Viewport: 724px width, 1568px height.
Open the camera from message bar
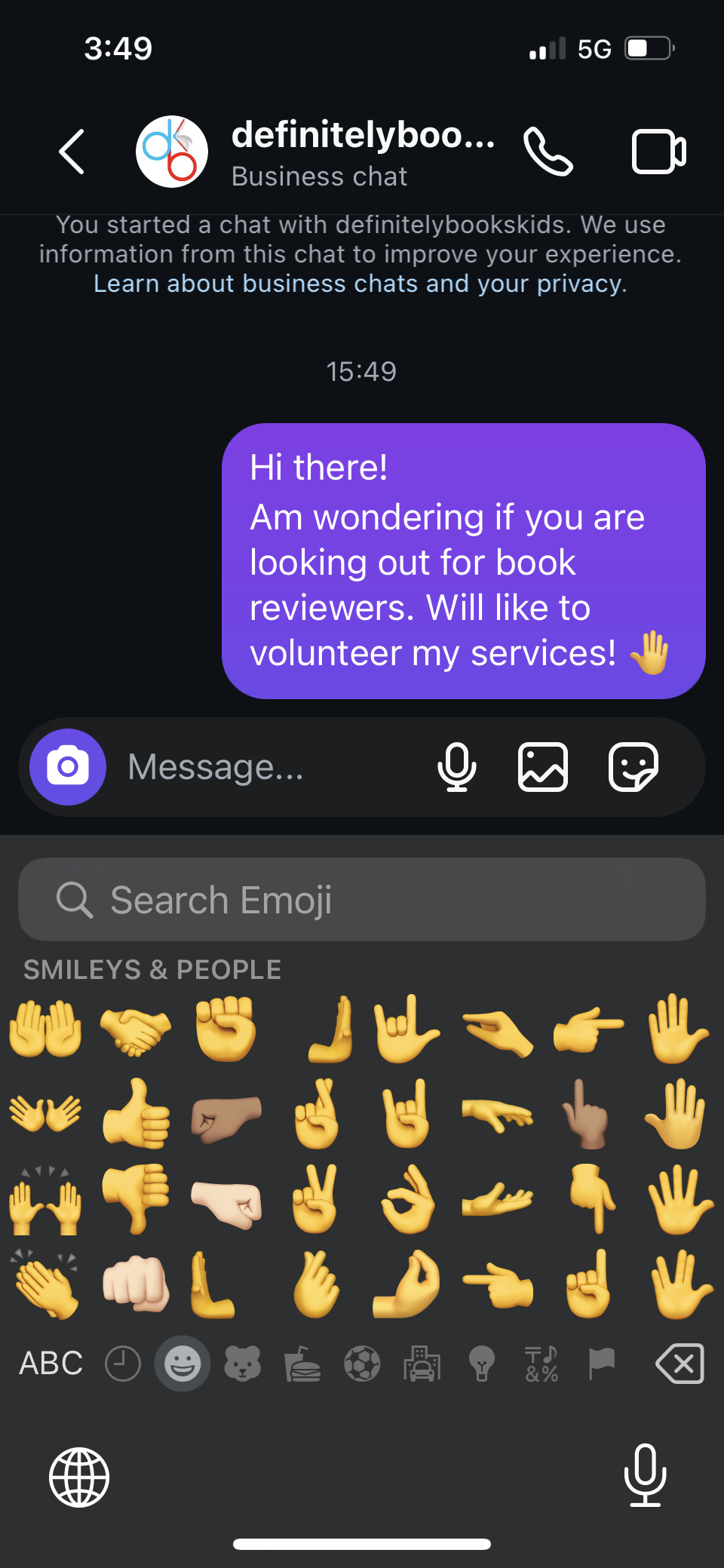pyautogui.click(x=68, y=767)
